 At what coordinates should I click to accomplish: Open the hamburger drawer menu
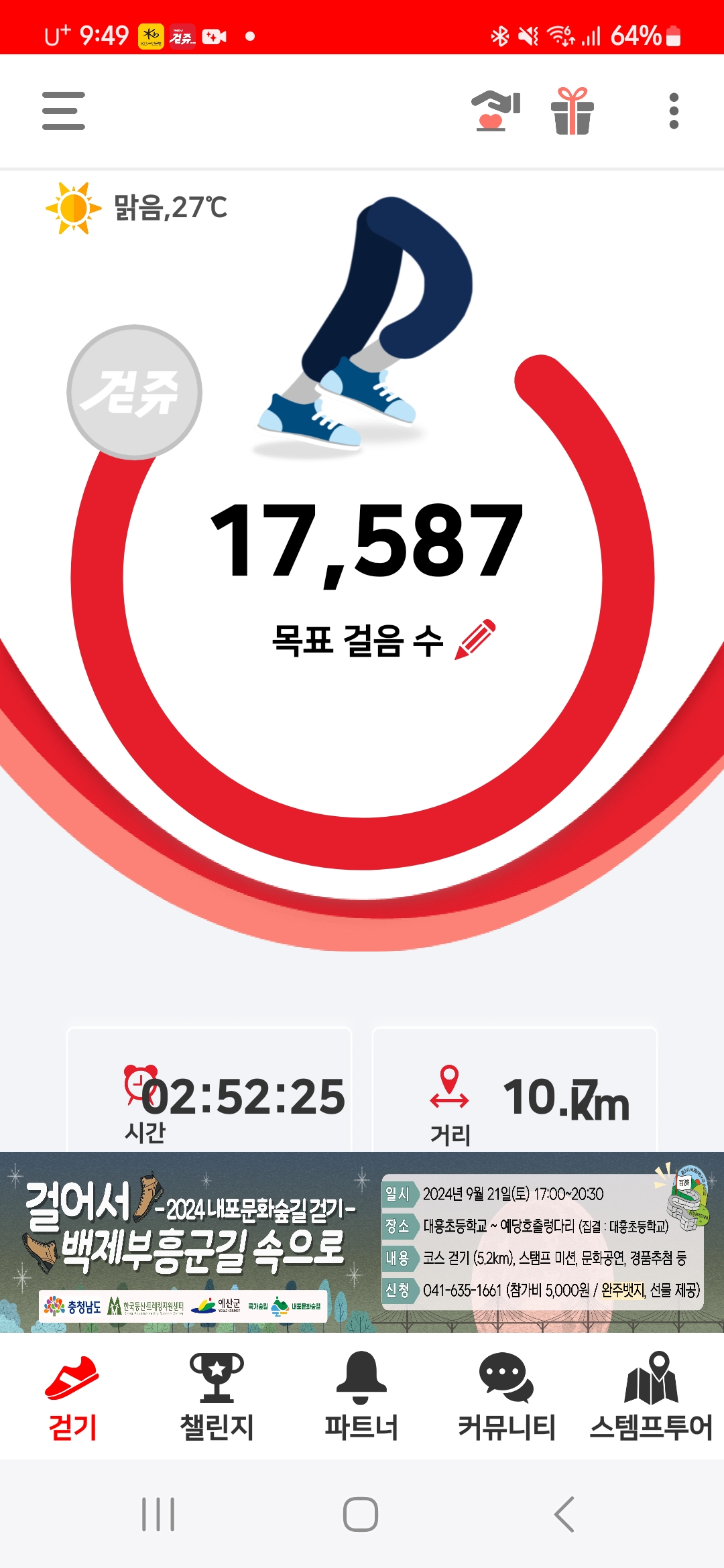coord(64,111)
